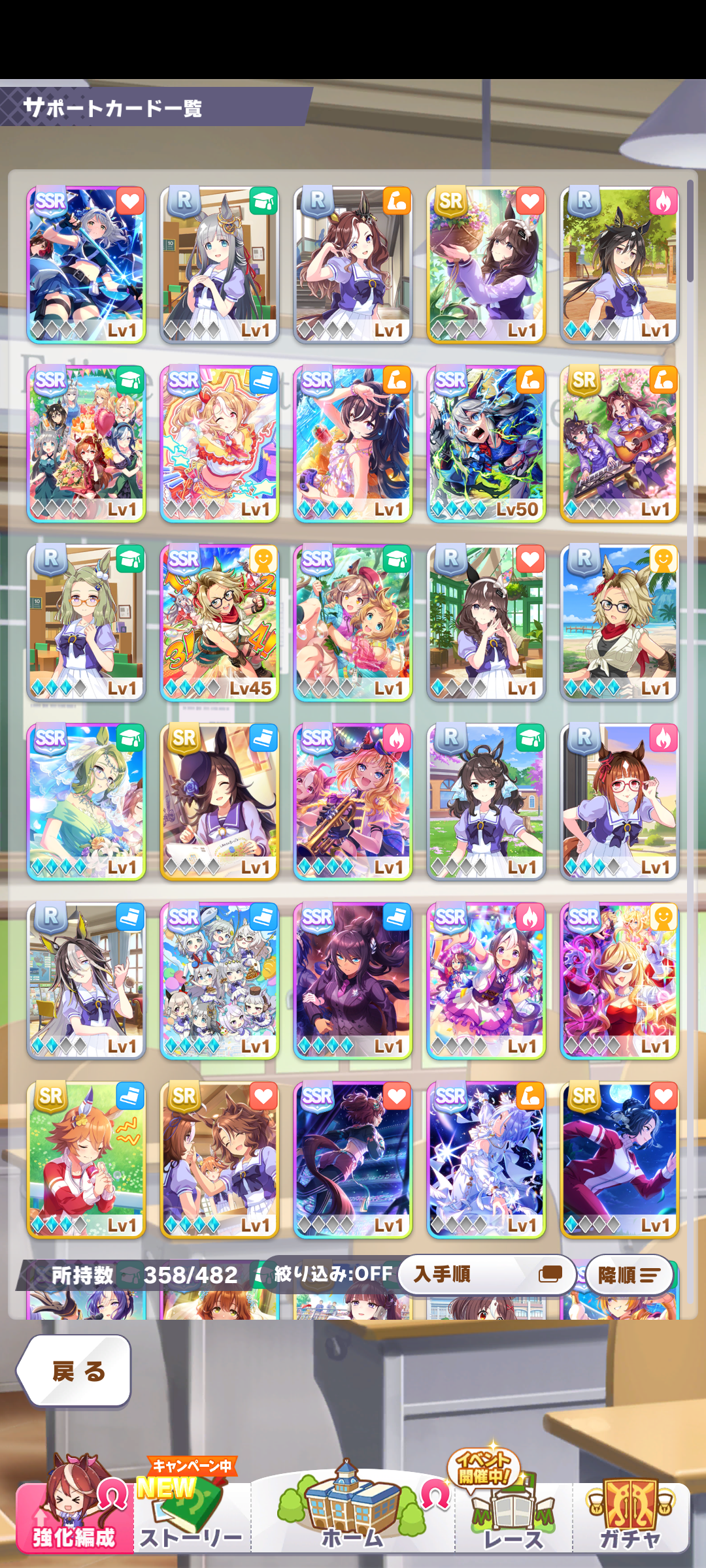Open the SSR card at Lv45
Viewport: 706px width, 1568px height.
[219, 623]
